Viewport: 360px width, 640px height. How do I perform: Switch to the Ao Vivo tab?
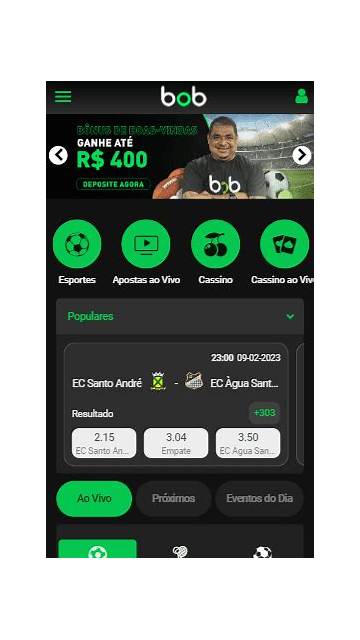94,498
